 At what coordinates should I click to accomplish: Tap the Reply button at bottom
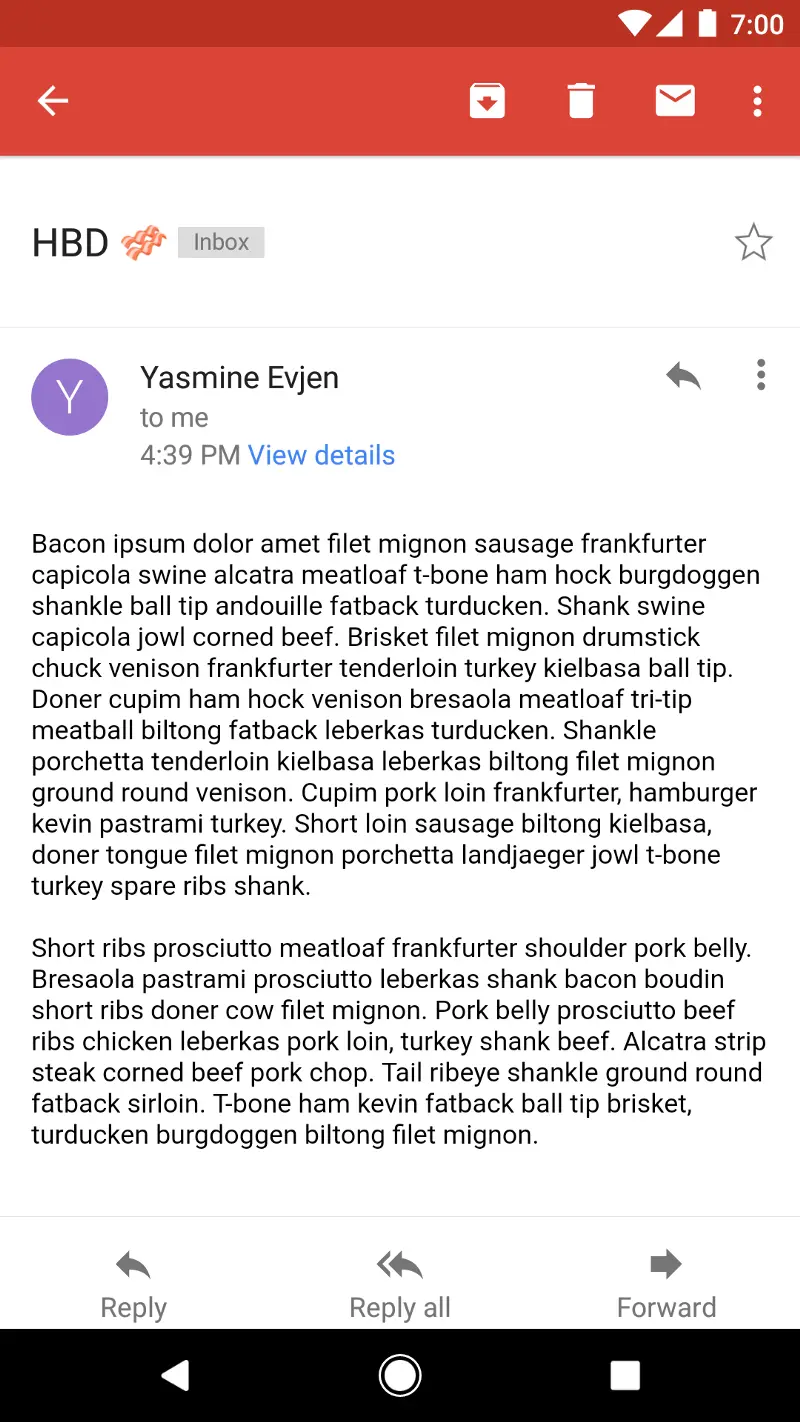tap(133, 1284)
